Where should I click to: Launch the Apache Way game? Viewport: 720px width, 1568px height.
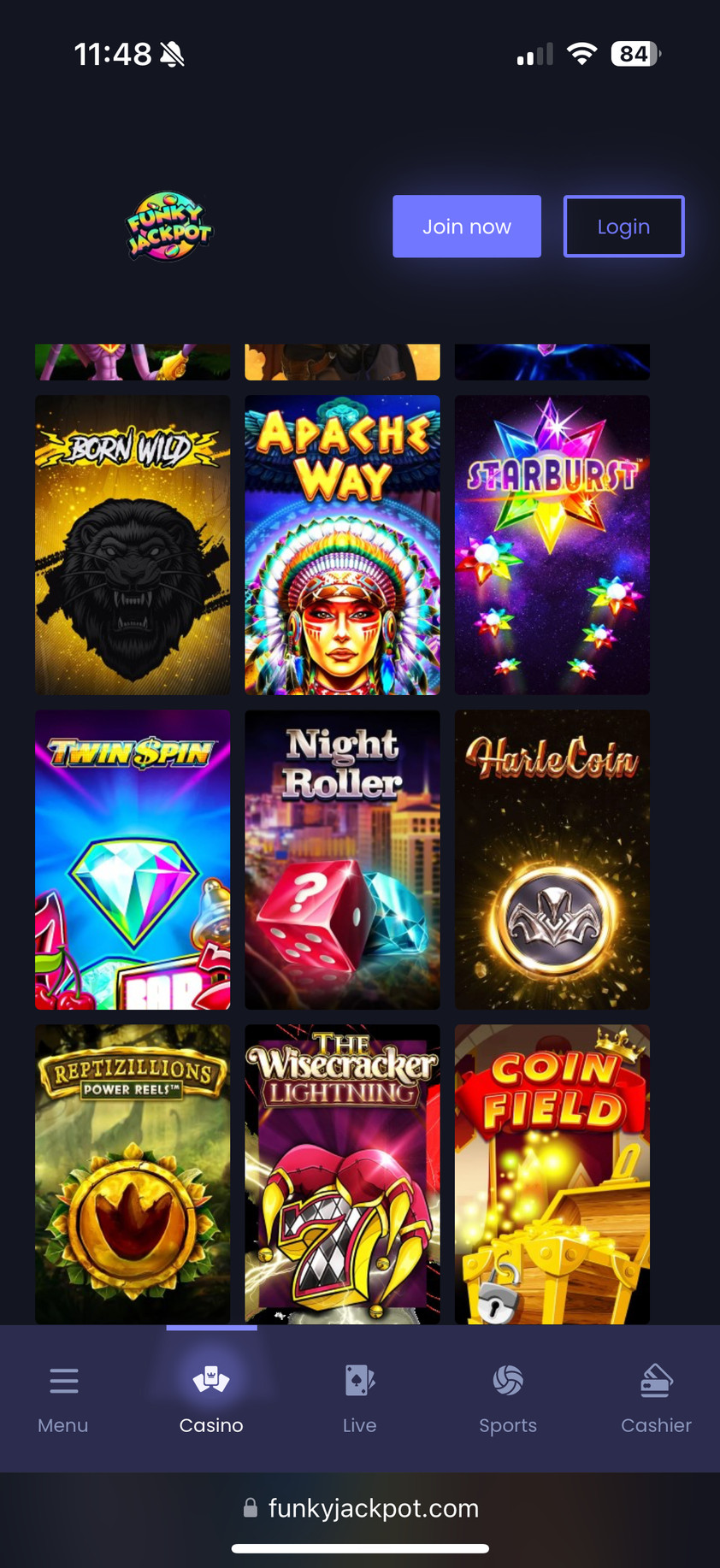(x=342, y=545)
